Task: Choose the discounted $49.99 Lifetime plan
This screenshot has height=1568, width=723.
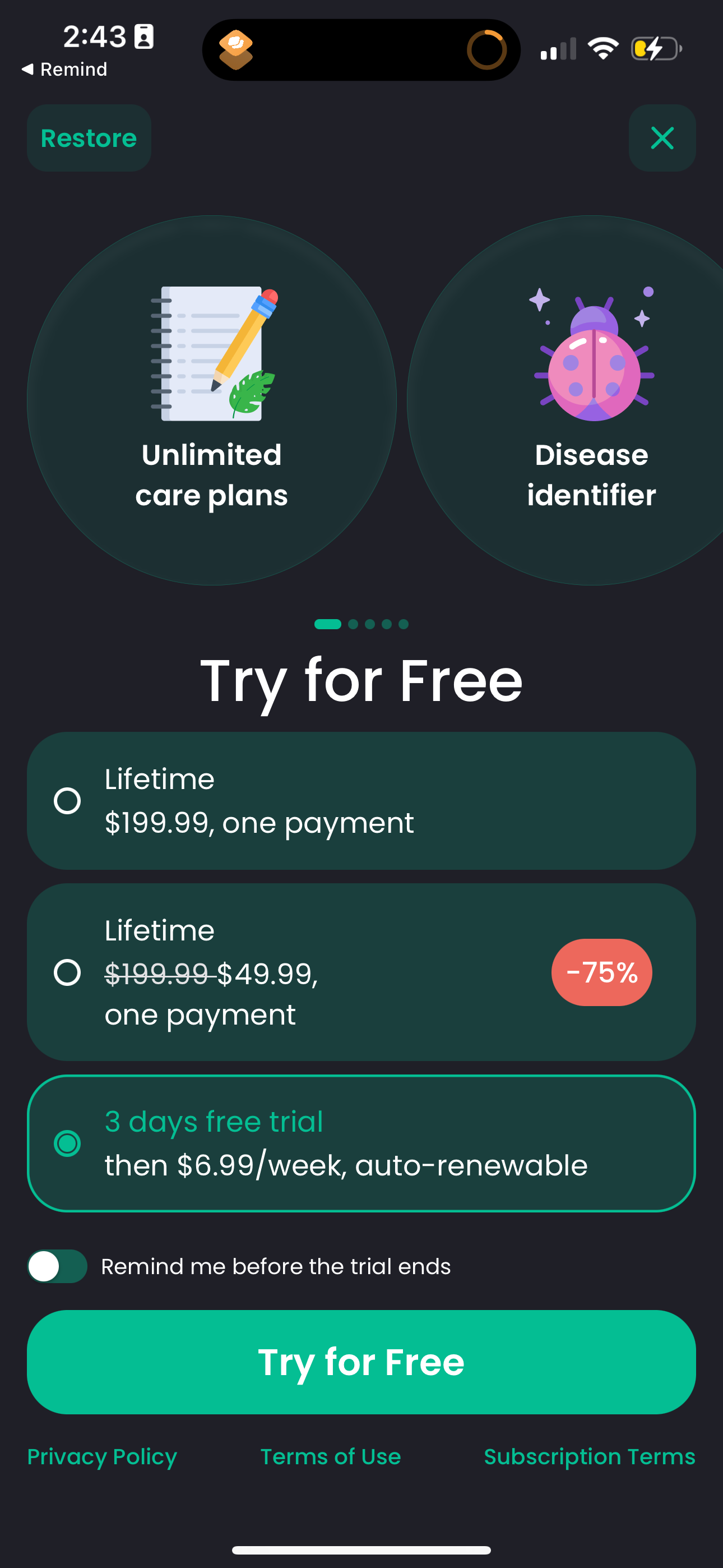Action: (x=360, y=972)
